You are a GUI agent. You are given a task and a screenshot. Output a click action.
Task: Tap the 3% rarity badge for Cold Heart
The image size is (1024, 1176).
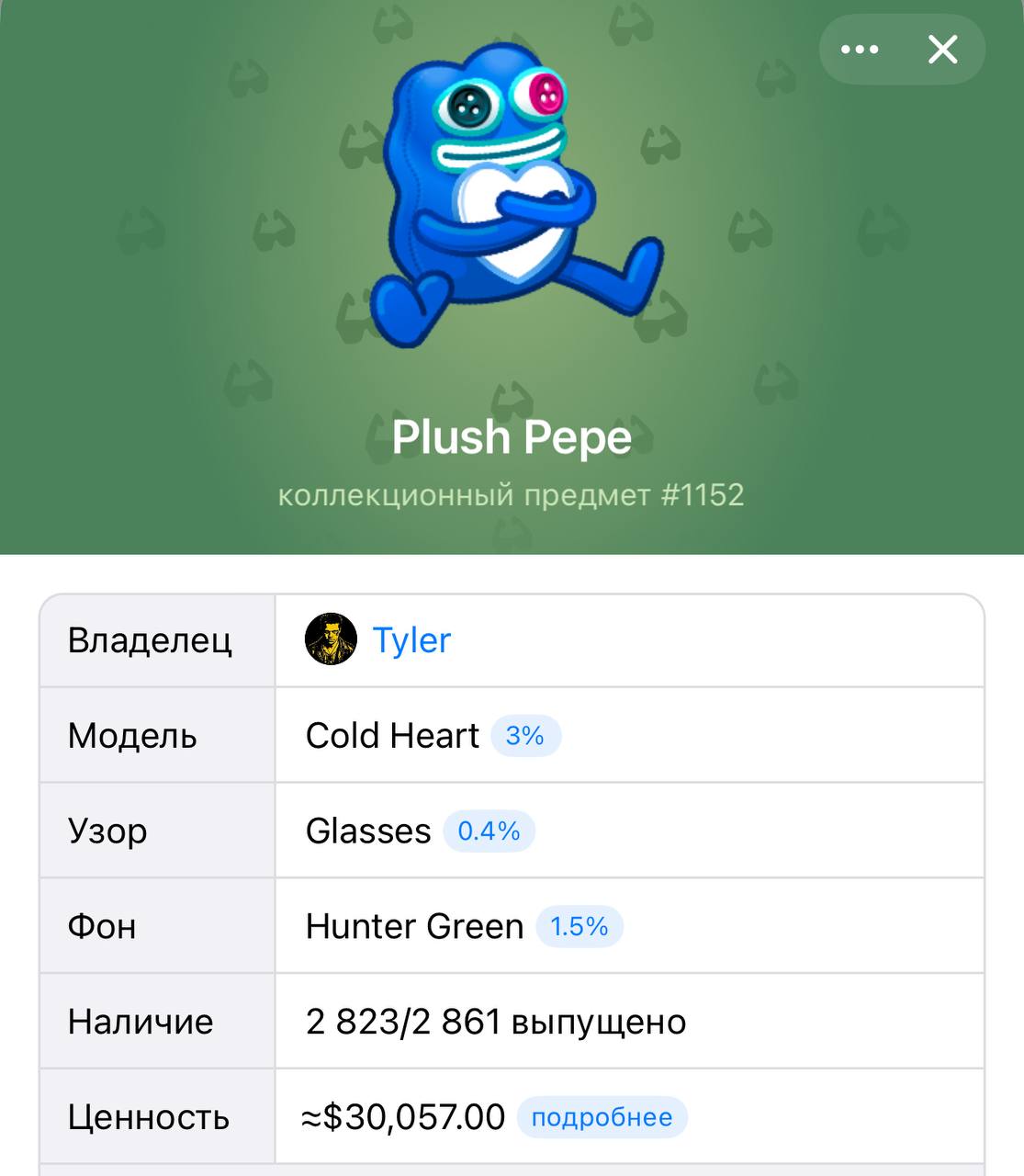click(x=524, y=736)
